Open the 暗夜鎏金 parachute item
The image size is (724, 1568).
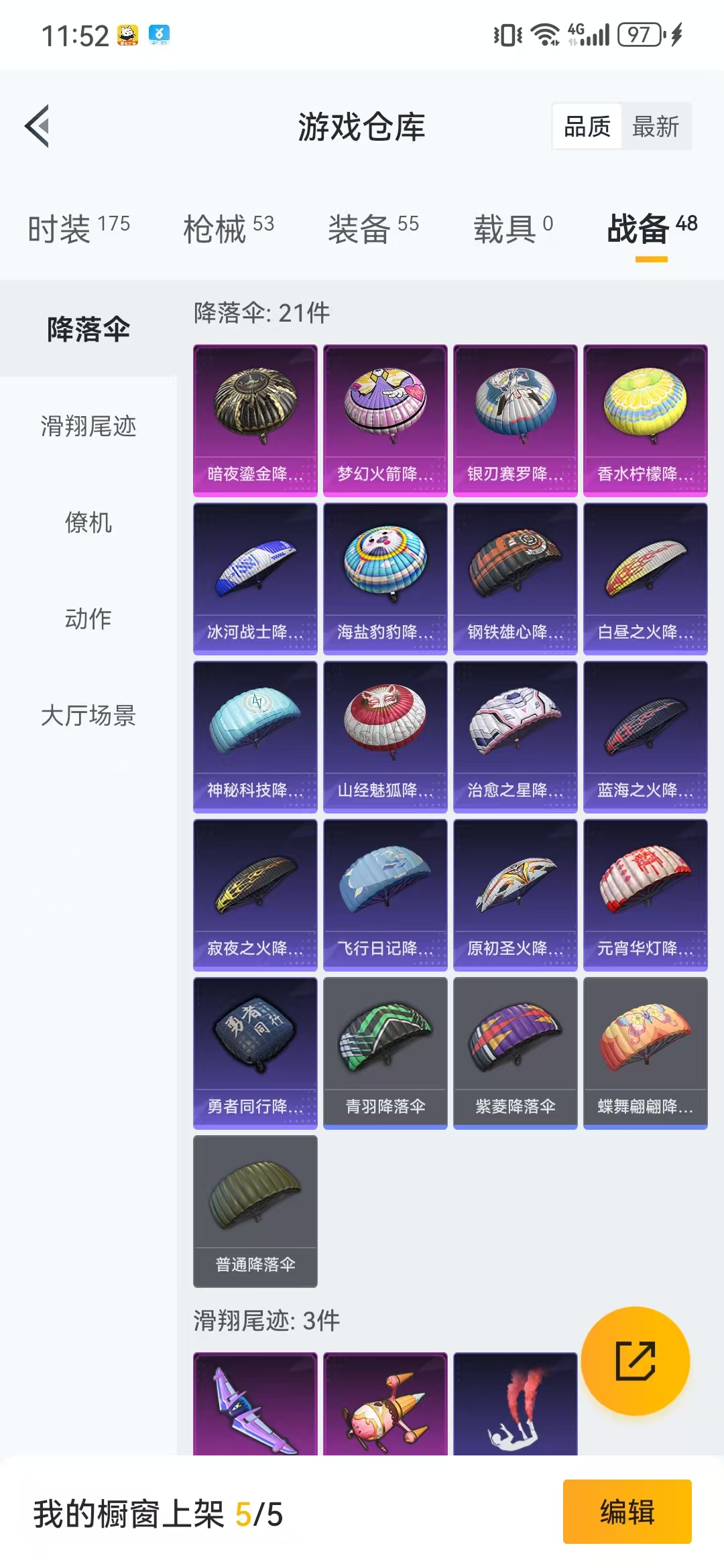coord(255,421)
